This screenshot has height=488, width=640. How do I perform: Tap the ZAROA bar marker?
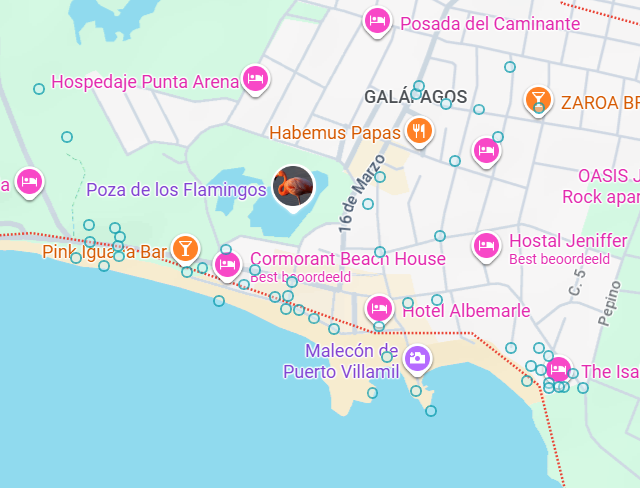point(539,100)
